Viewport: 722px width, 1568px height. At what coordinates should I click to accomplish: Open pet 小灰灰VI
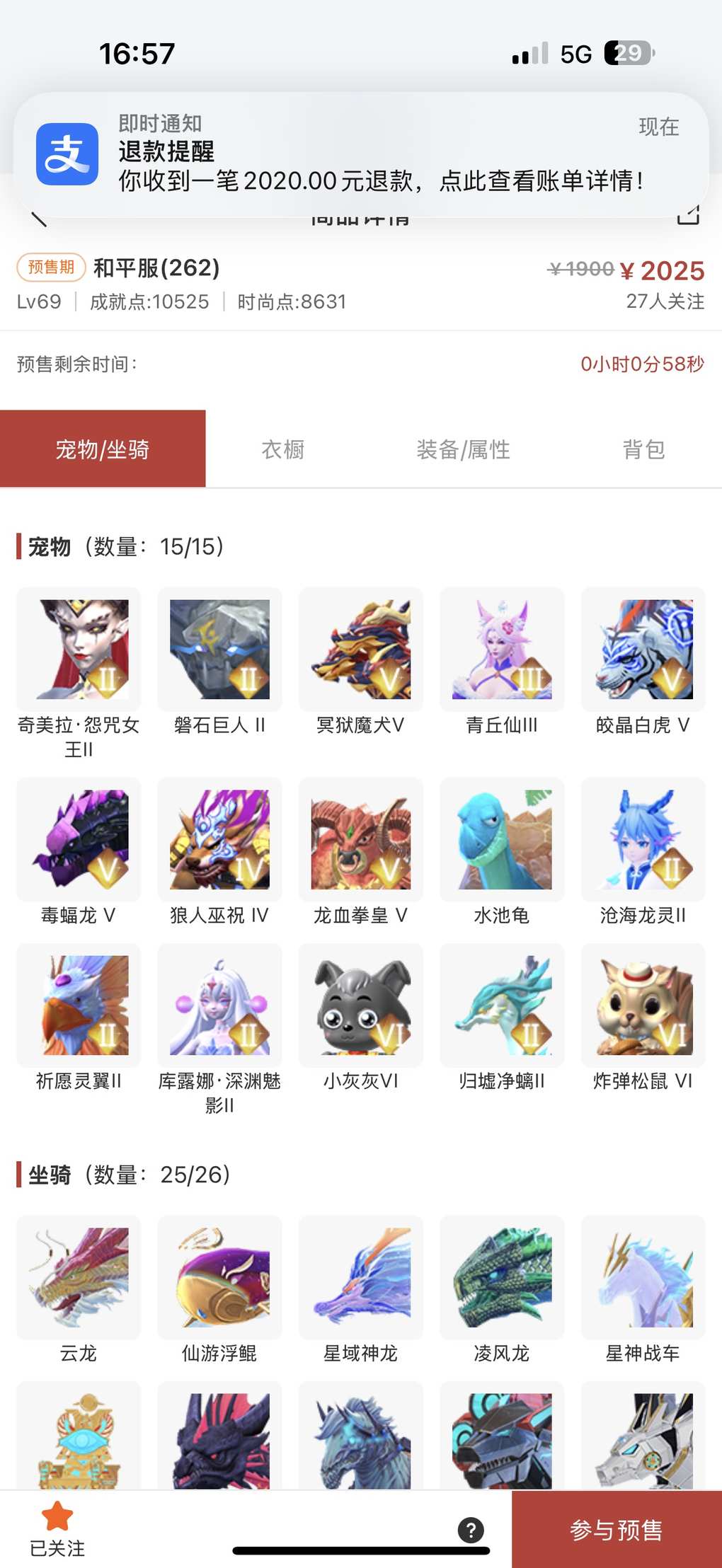pos(361,1005)
